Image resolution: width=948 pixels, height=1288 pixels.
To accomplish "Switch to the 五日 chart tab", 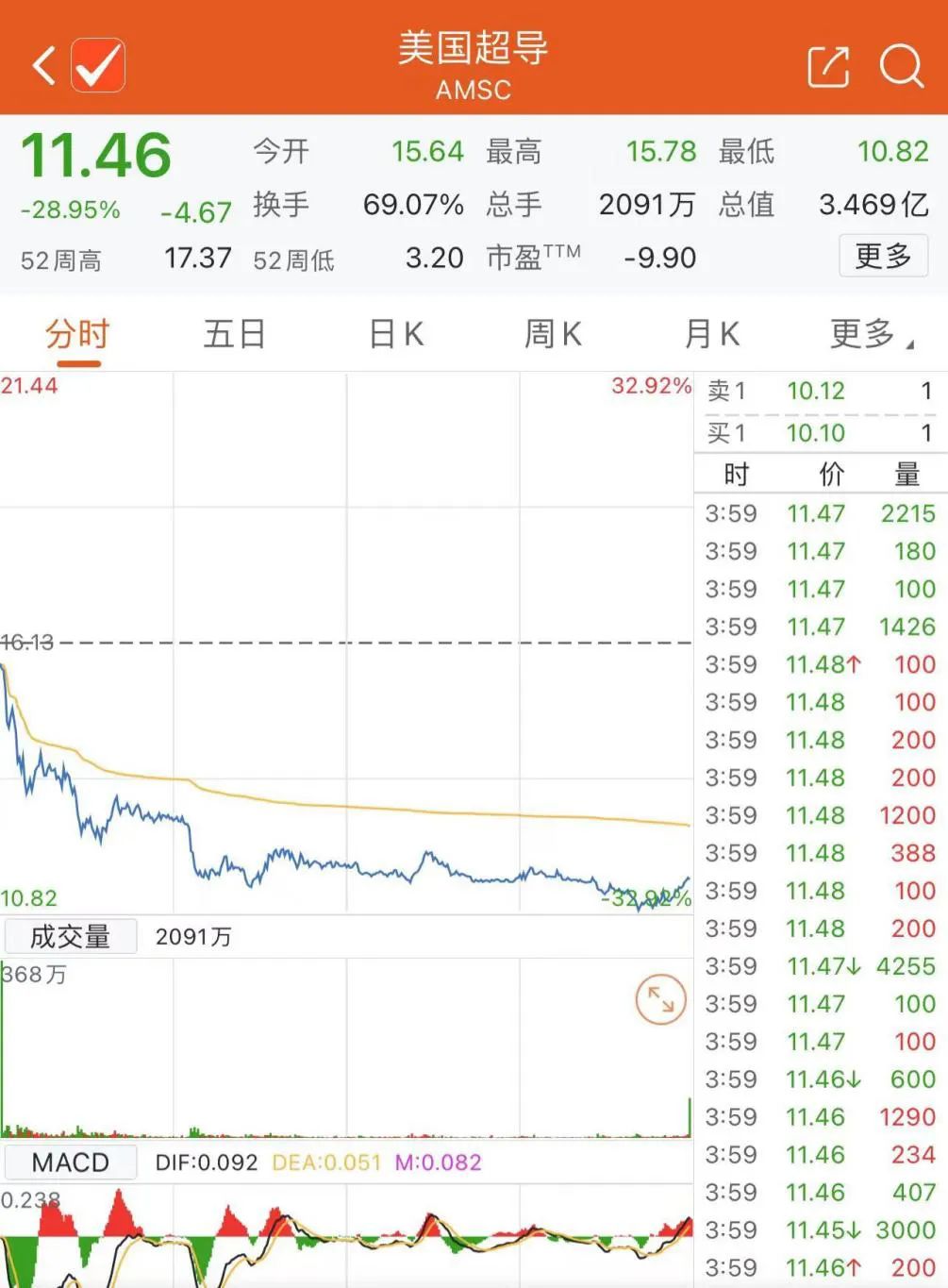I will [234, 335].
